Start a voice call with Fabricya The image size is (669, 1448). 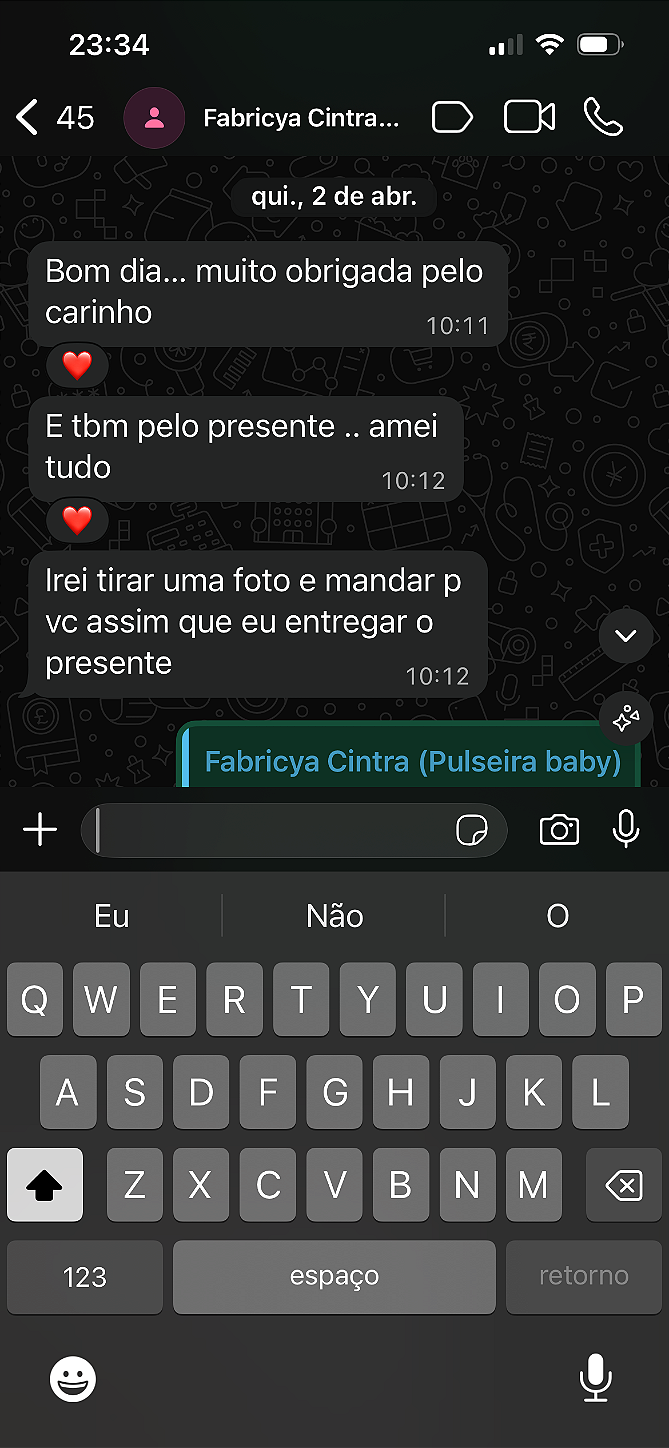[x=603, y=118]
